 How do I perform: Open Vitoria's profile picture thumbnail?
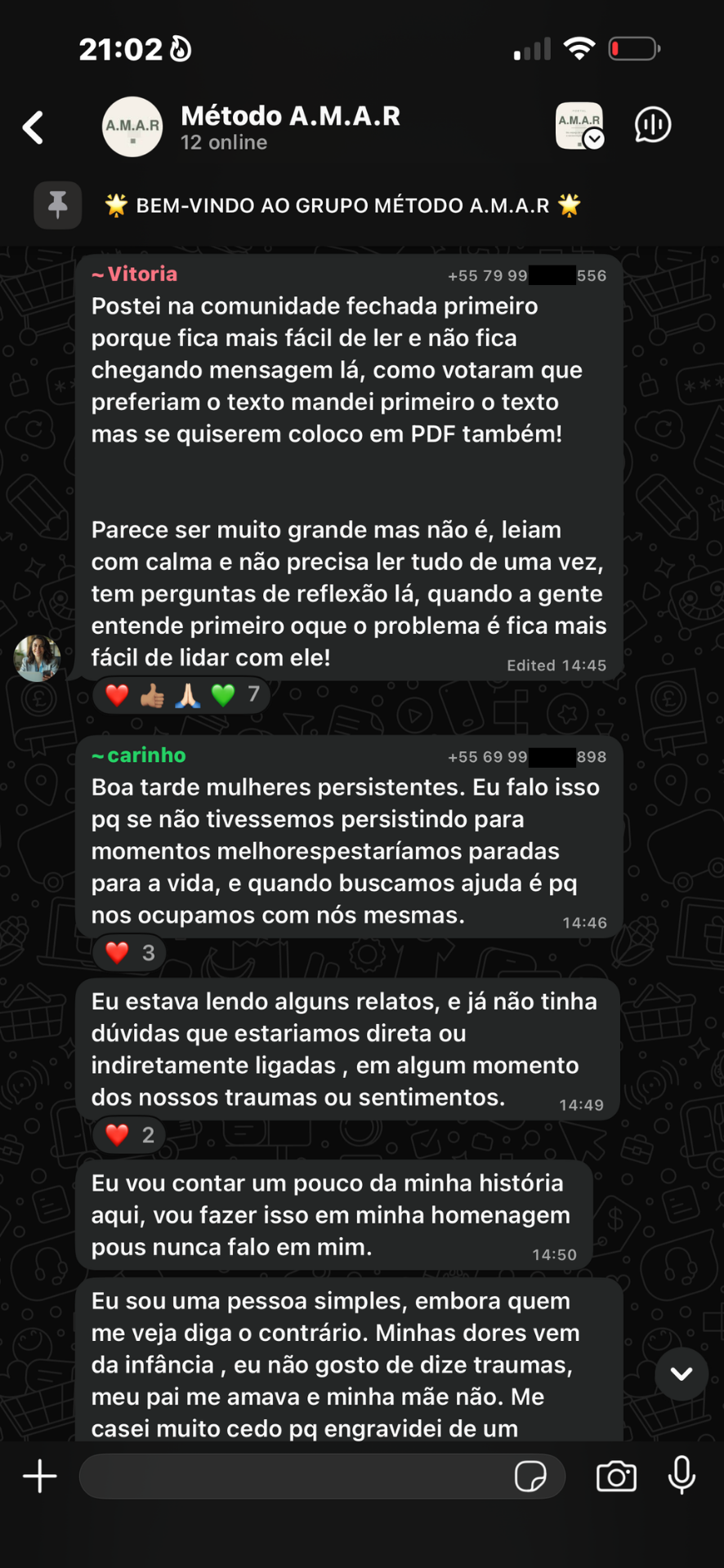[x=36, y=658]
